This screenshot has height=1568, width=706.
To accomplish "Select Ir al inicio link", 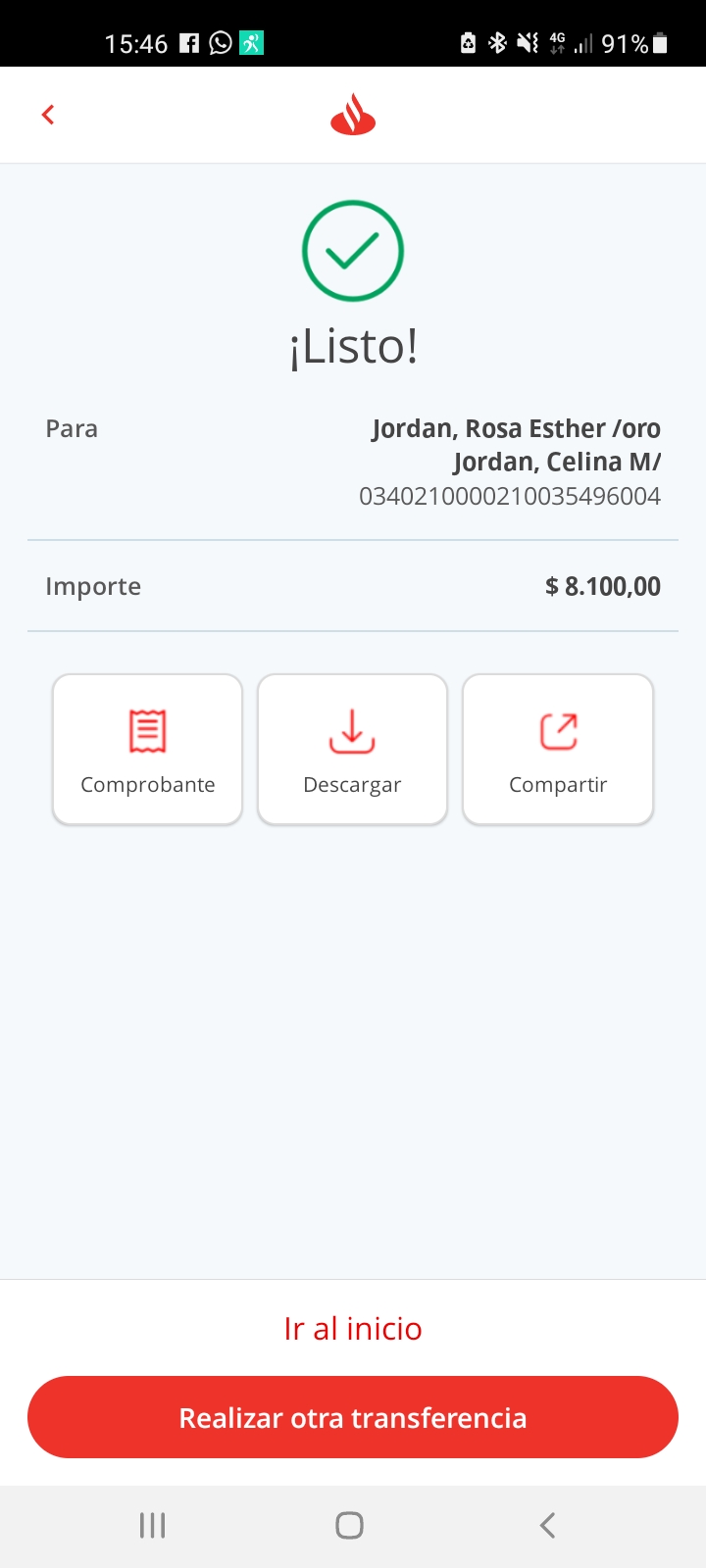I will point(353,1329).
